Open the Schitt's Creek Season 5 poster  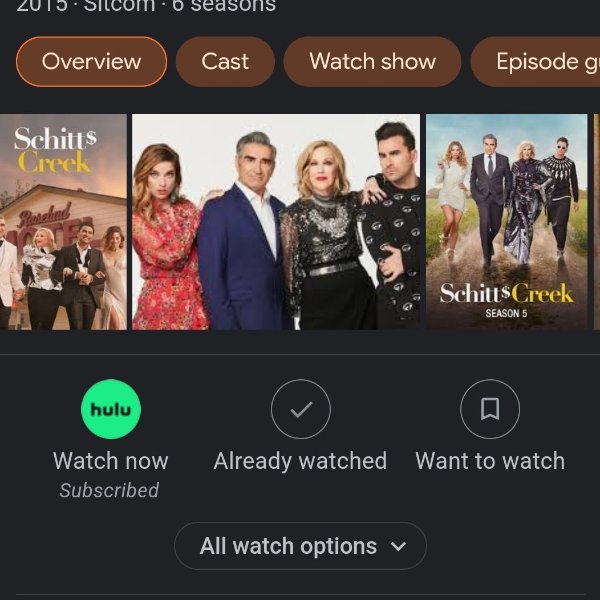pos(506,222)
